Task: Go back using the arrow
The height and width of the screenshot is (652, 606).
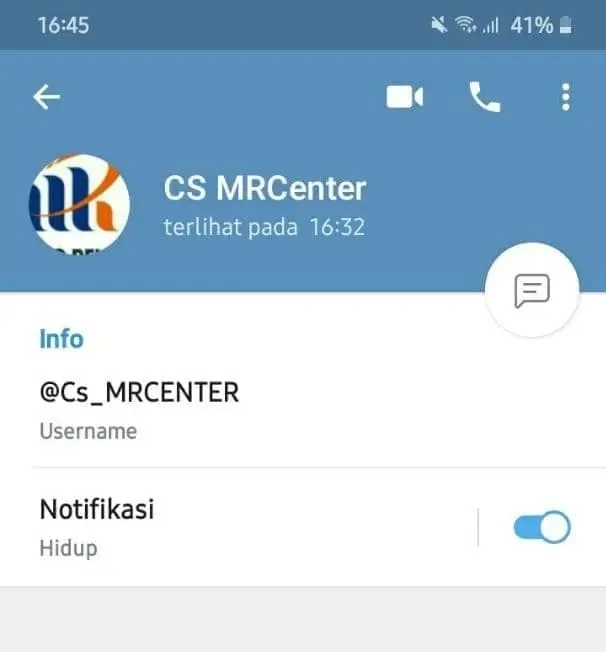Action: pos(47,96)
